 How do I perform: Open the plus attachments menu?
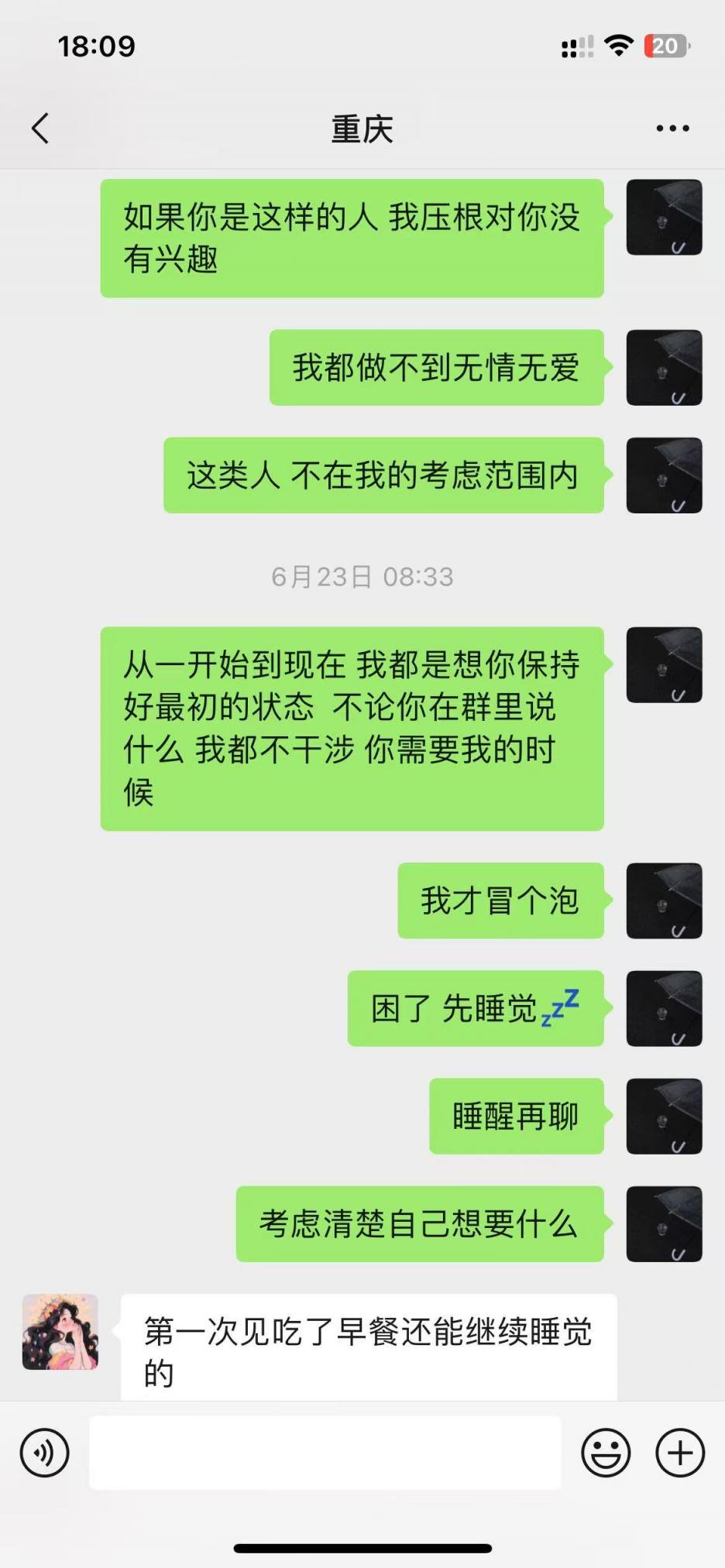coord(679,1453)
